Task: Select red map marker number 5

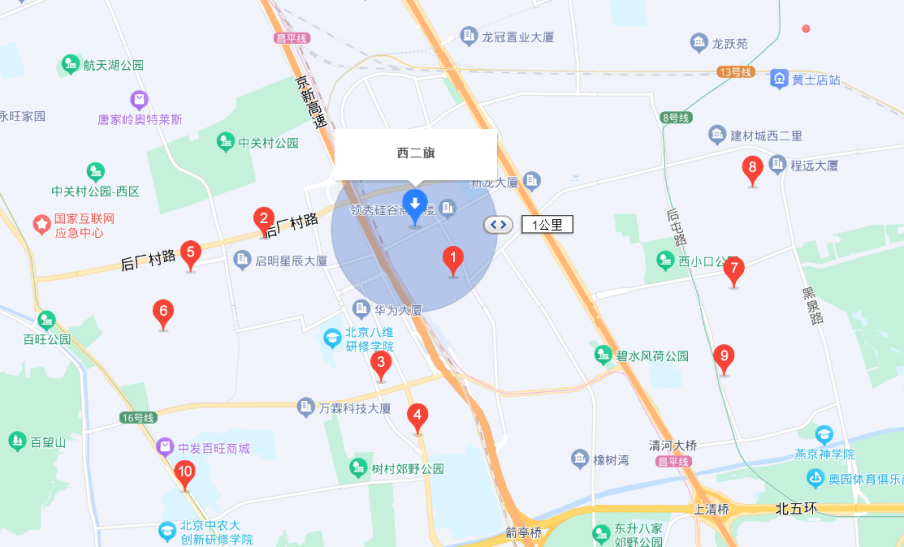Action: tap(190, 254)
